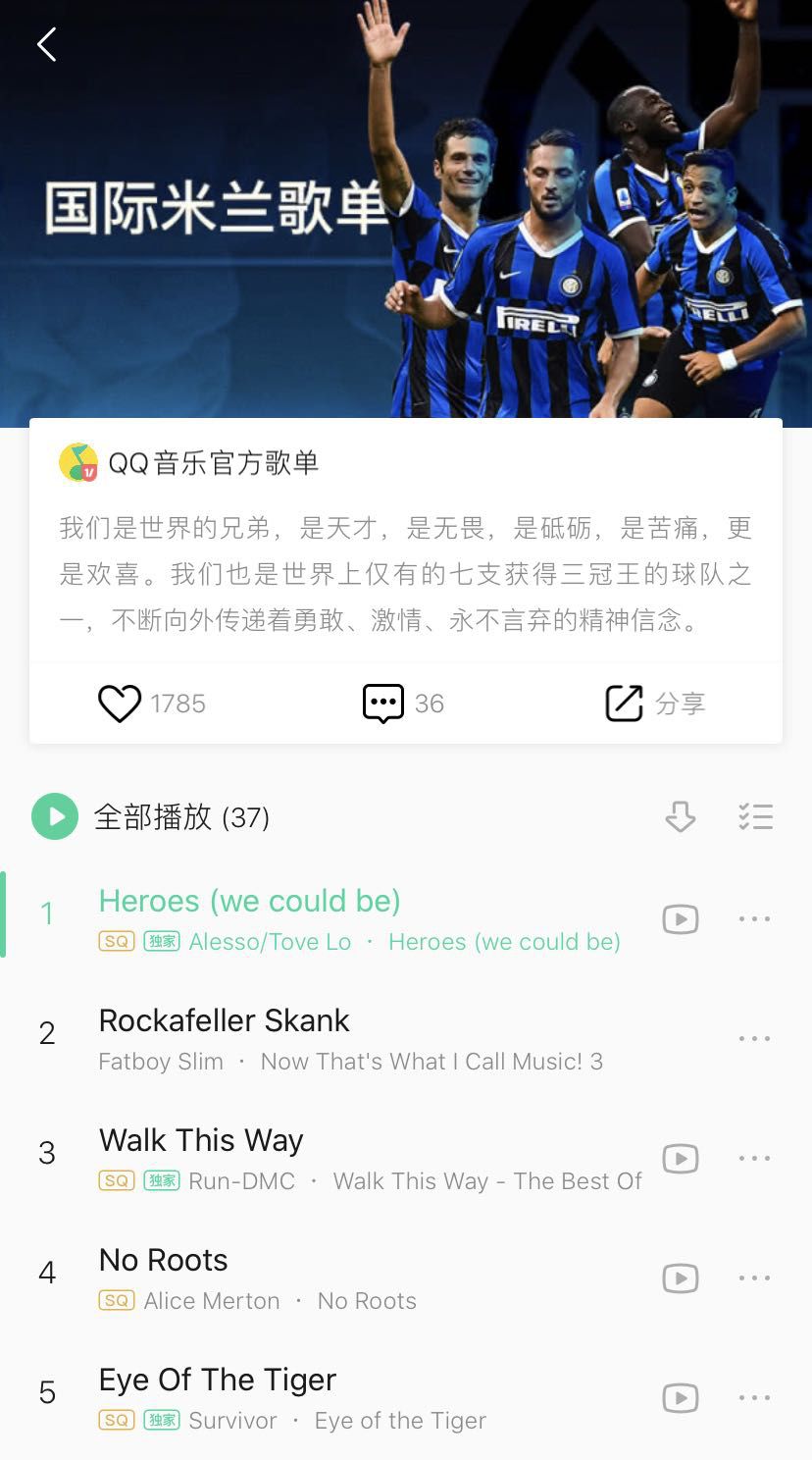
Task: Open more options for Eye Of The Tiger
Action: (x=753, y=1397)
